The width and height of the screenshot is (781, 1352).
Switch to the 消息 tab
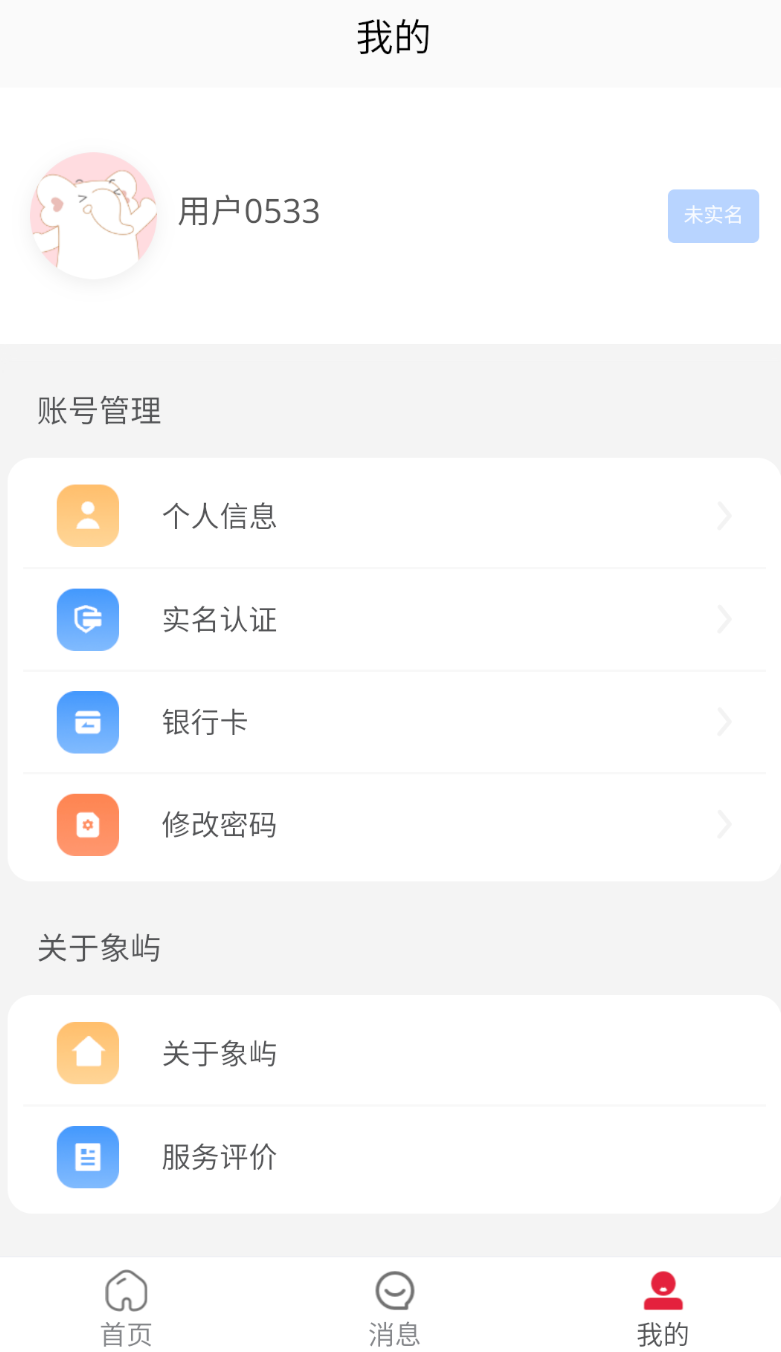tap(394, 1307)
